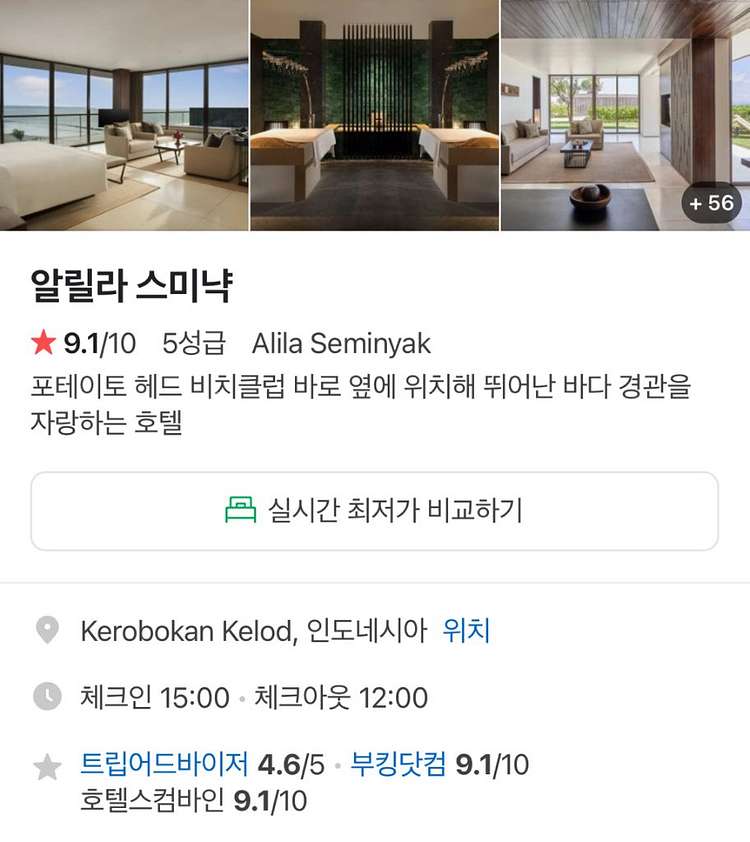Open the 위치 location link
The width and height of the screenshot is (750, 842).
pyautogui.click(x=466, y=631)
